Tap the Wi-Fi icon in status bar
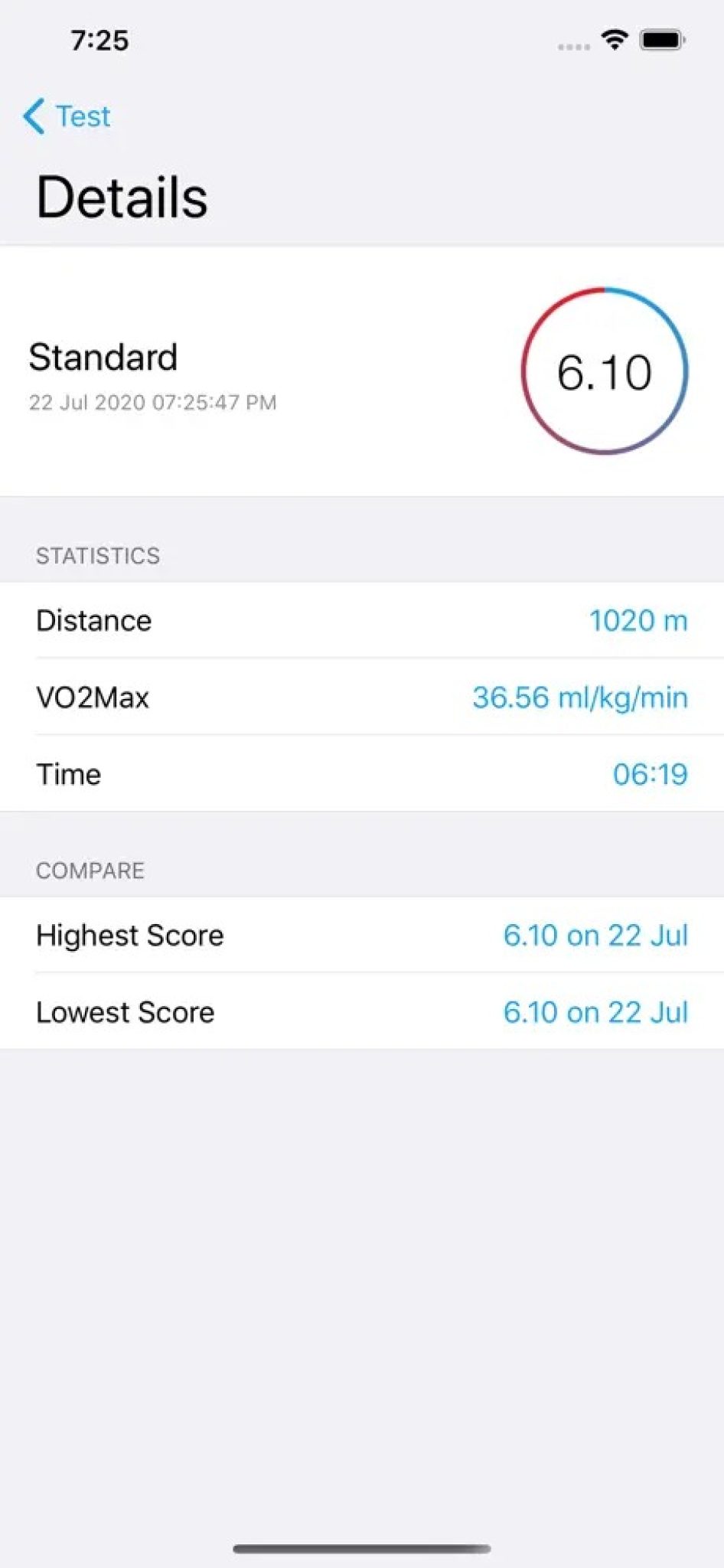This screenshot has width=724, height=1568. pos(613,42)
